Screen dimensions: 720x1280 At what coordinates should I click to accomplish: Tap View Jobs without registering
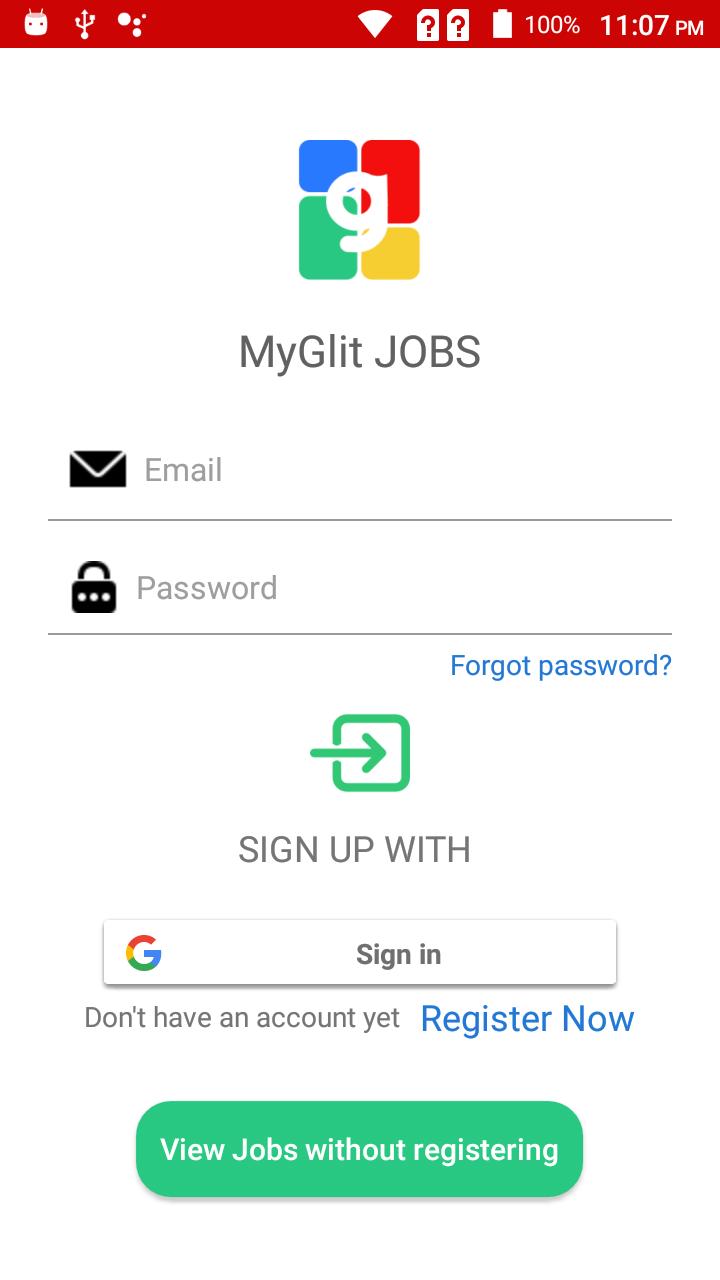(359, 1149)
